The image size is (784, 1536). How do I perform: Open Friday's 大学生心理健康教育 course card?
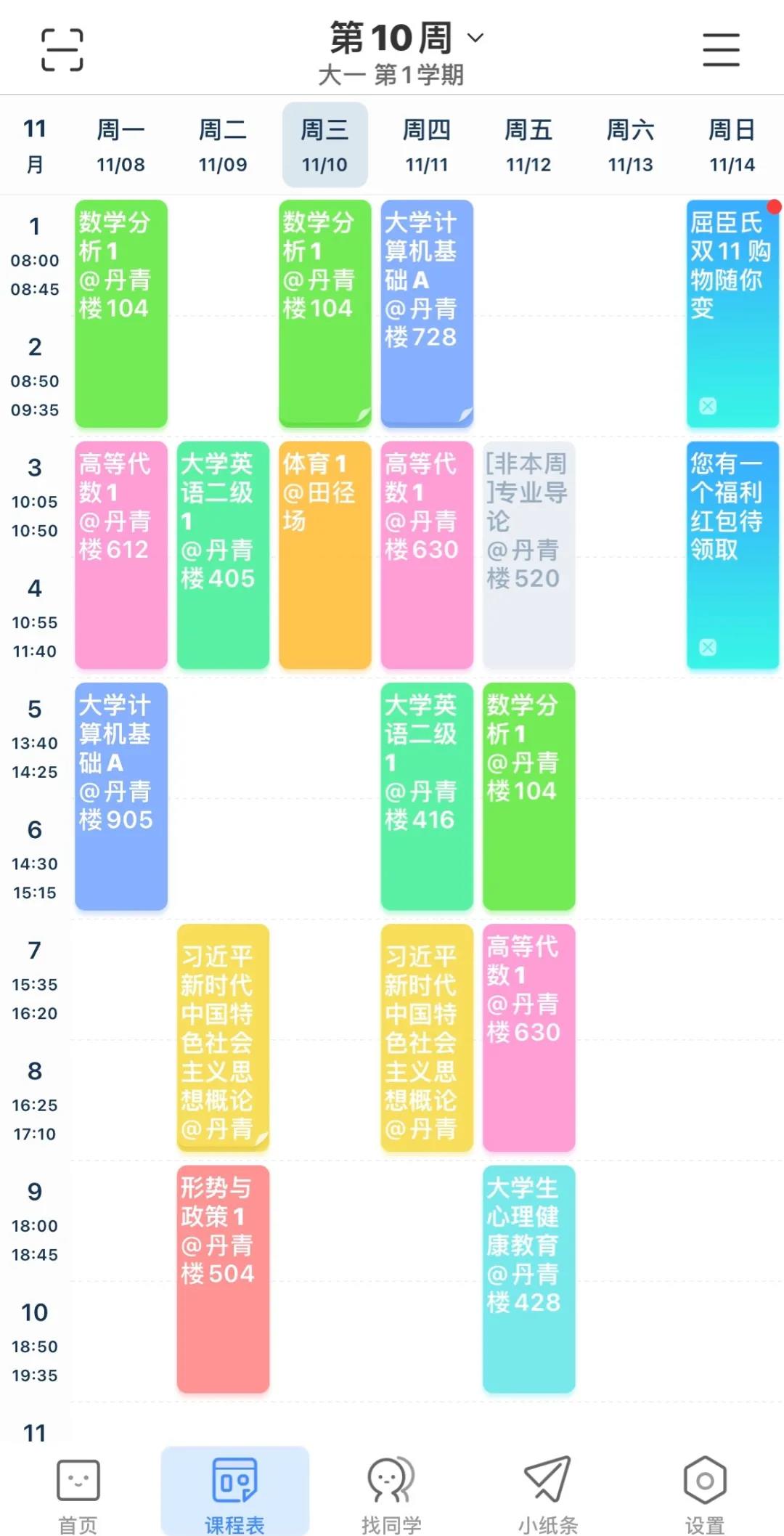(x=528, y=1278)
